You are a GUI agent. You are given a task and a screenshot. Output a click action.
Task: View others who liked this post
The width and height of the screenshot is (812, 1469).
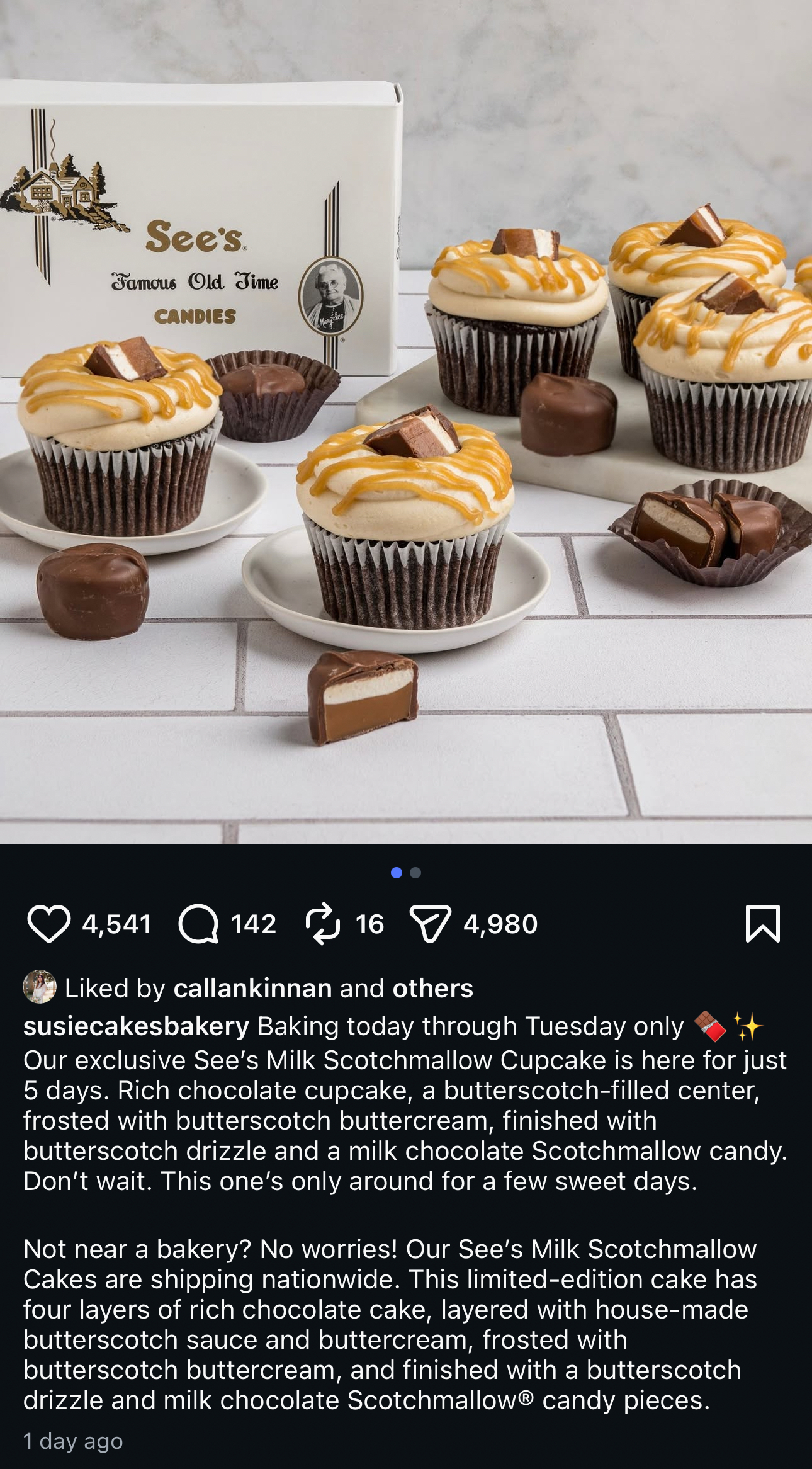(432, 988)
